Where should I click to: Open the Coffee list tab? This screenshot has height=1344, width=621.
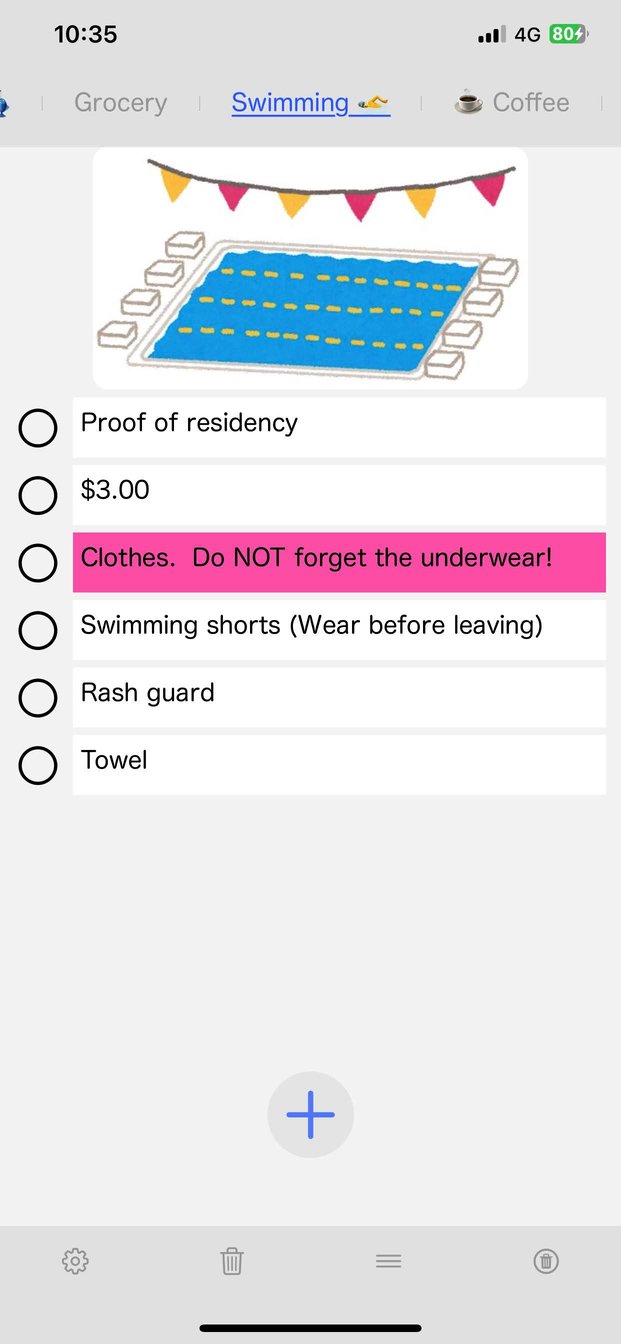512,103
